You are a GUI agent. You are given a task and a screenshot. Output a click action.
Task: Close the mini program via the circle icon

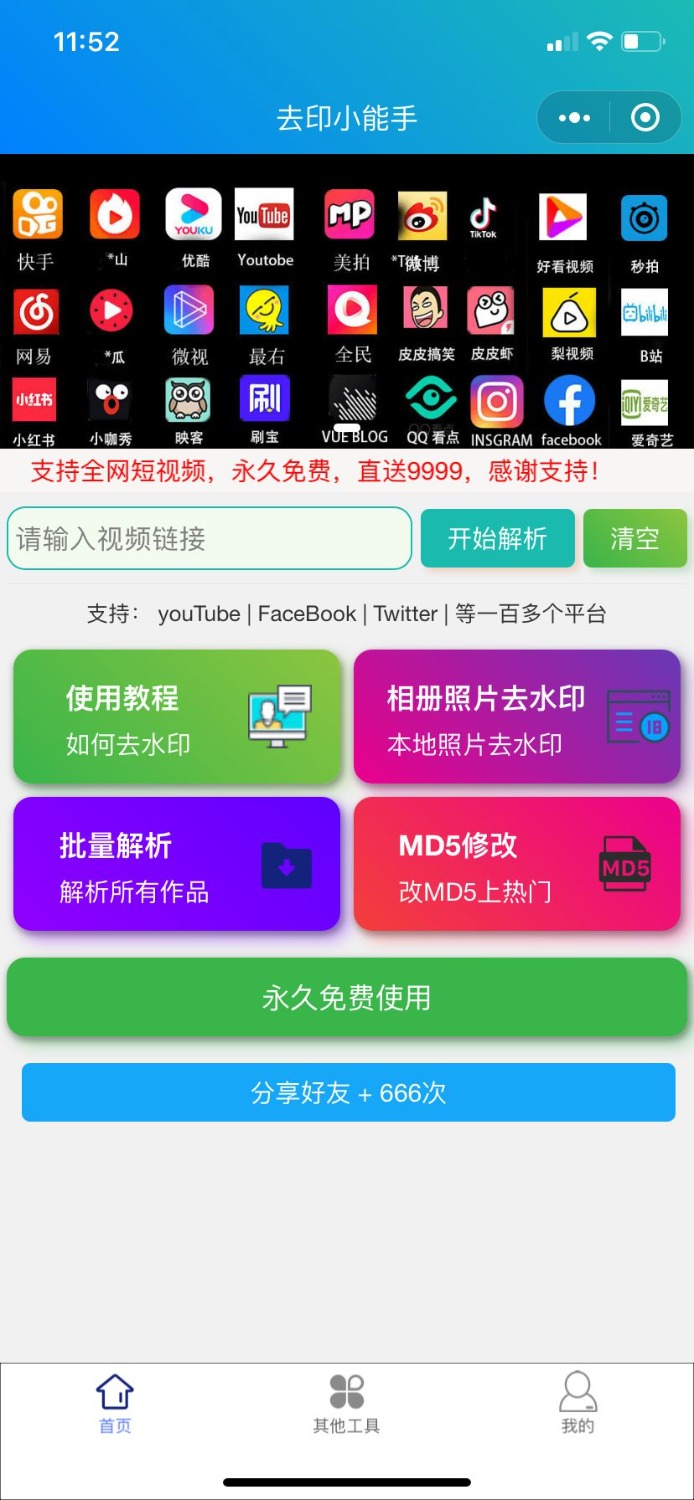[645, 118]
